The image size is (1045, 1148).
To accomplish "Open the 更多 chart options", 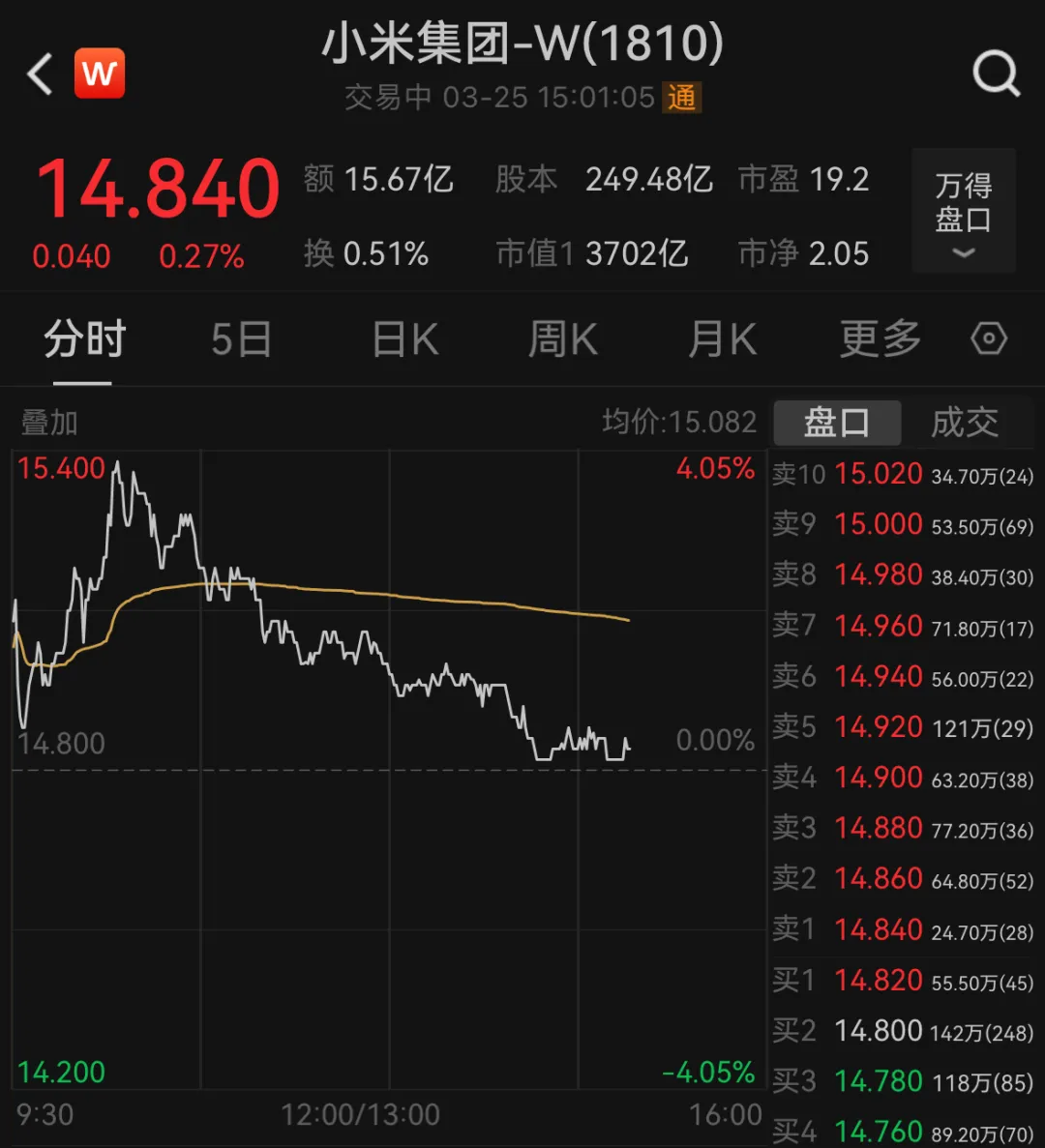I will pyautogui.click(x=880, y=339).
